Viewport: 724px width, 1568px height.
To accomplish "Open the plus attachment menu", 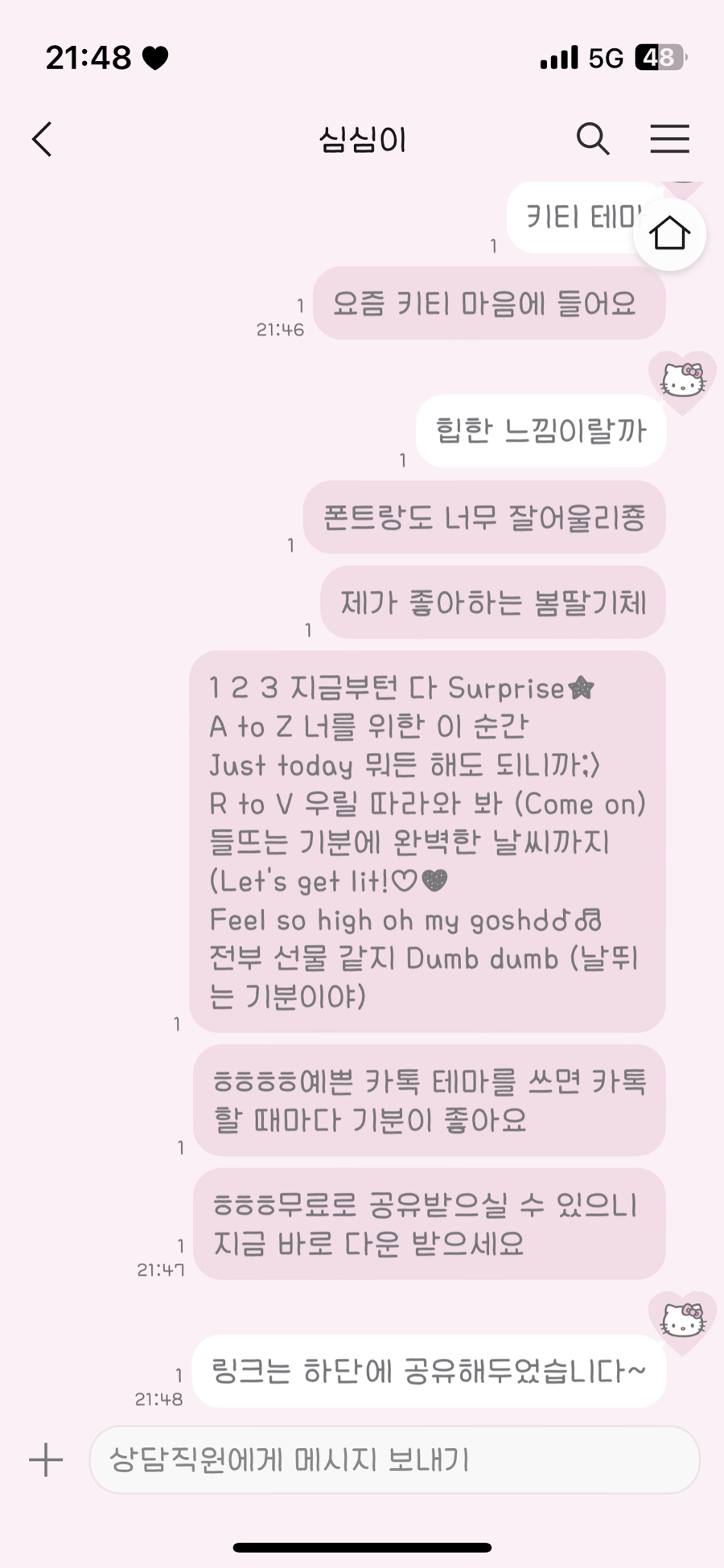I will coord(46,1459).
